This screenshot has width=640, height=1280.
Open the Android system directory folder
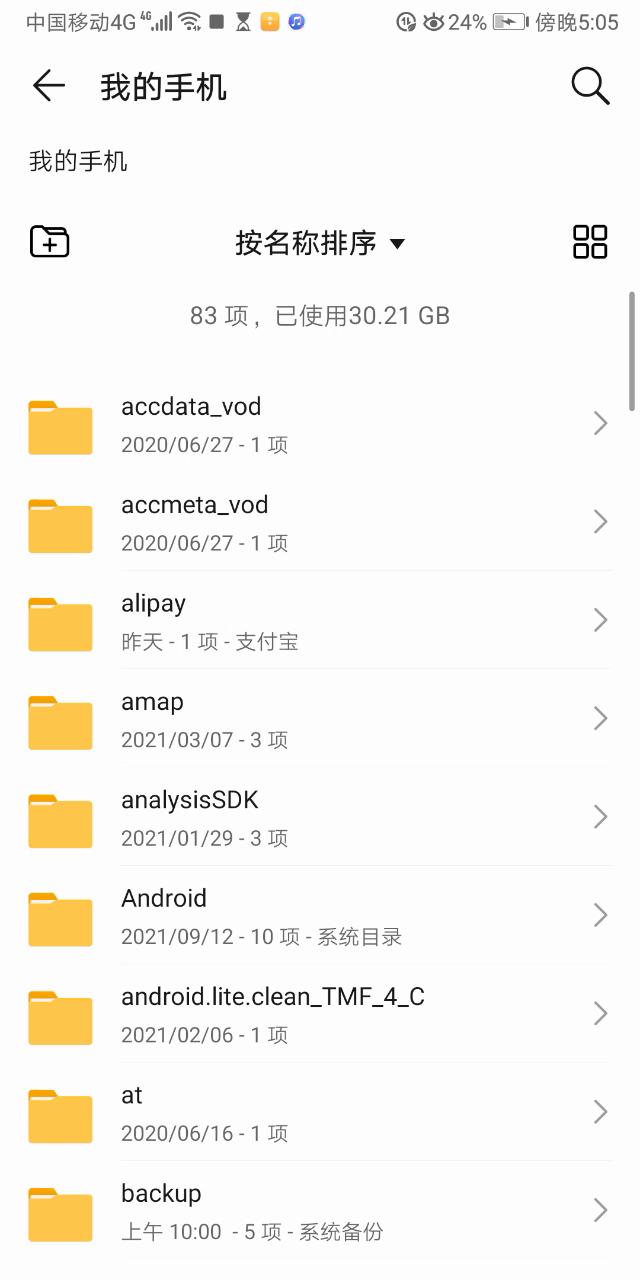(320, 915)
